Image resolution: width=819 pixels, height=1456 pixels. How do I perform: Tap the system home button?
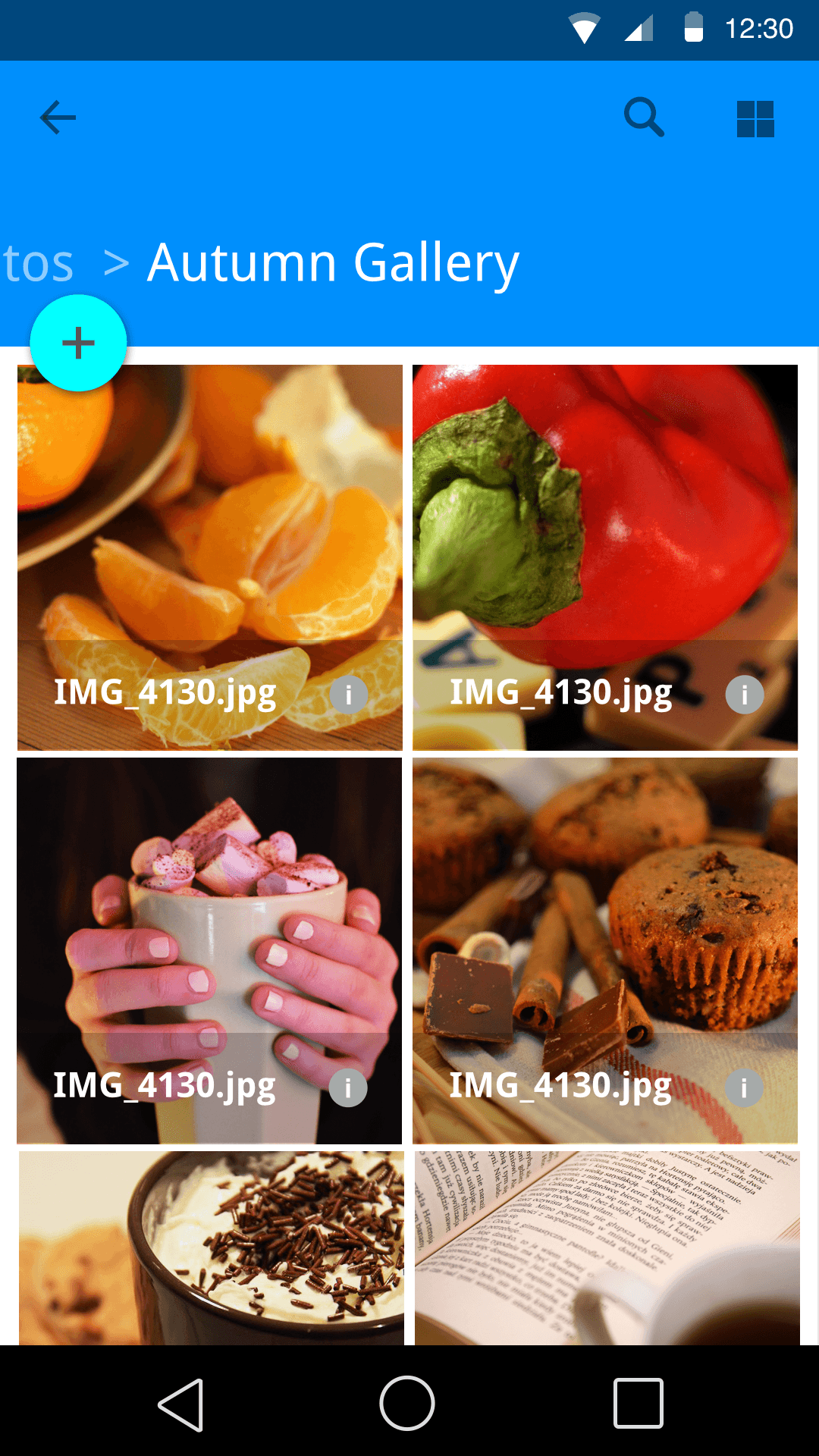(407, 1403)
